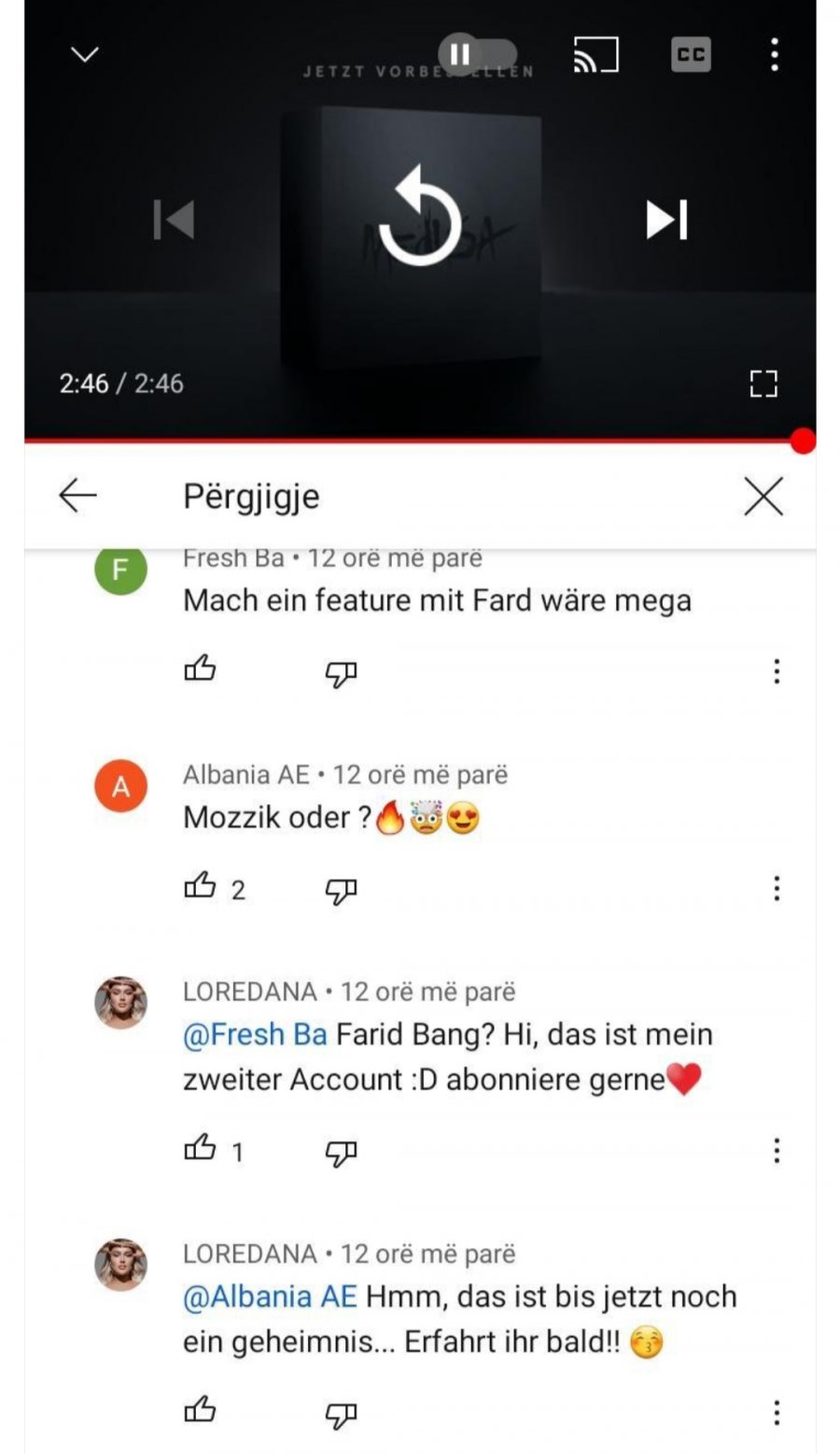Like Albania AE's Mozzik comment
This screenshot has width=840, height=1454.
click(200, 887)
